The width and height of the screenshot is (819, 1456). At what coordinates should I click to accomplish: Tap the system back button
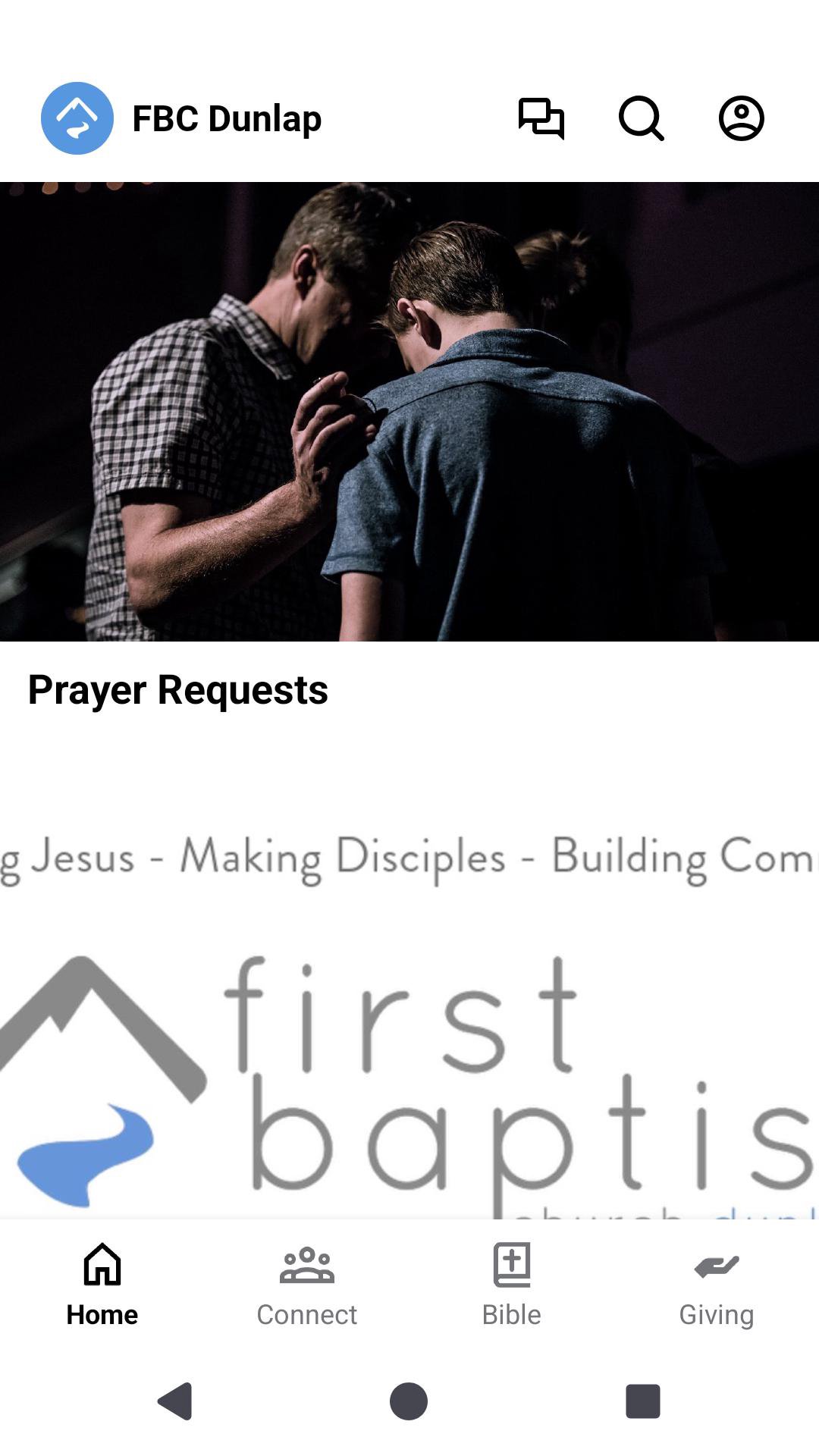coord(175,1401)
